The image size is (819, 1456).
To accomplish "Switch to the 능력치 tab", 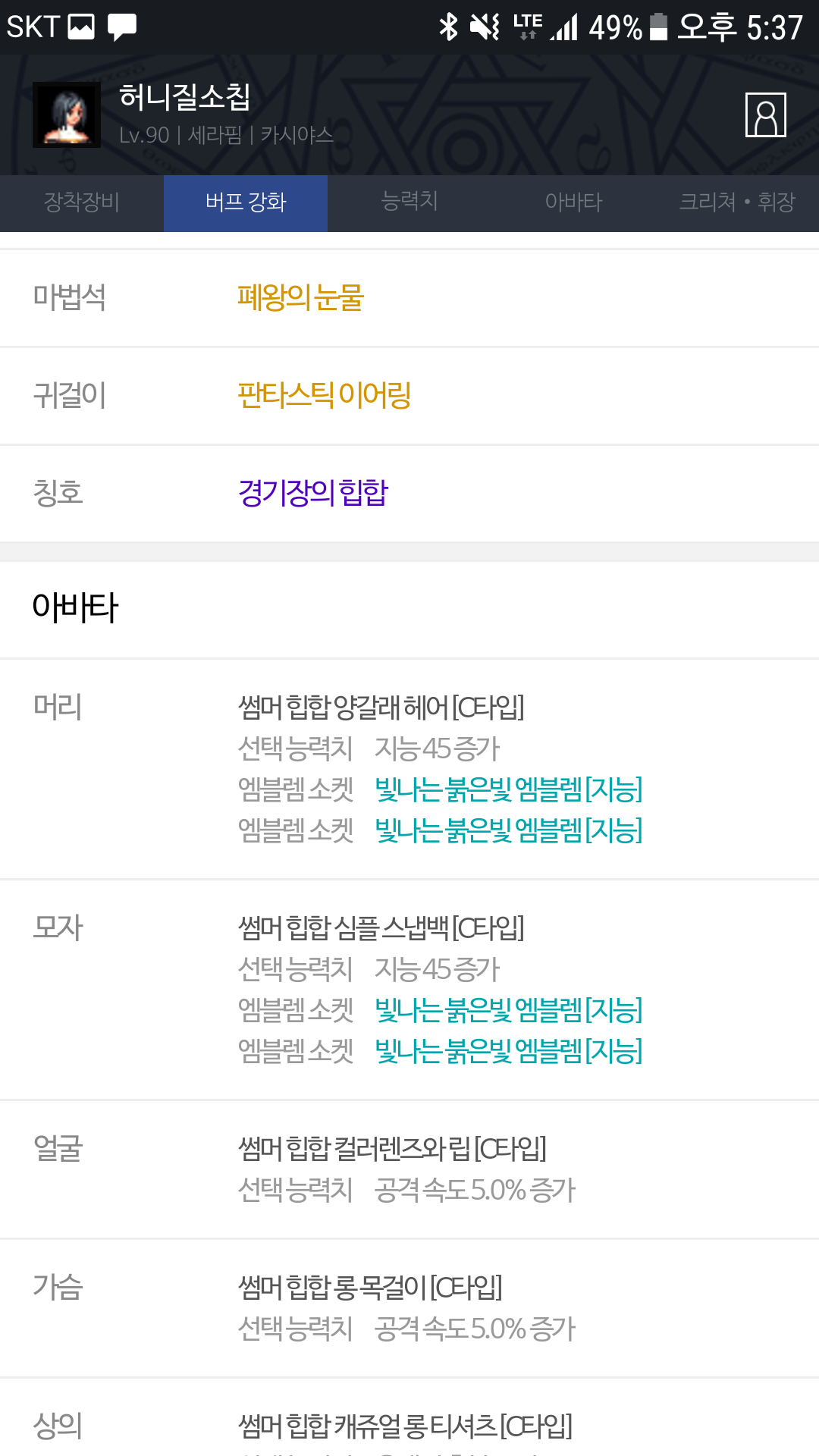I will 409,202.
